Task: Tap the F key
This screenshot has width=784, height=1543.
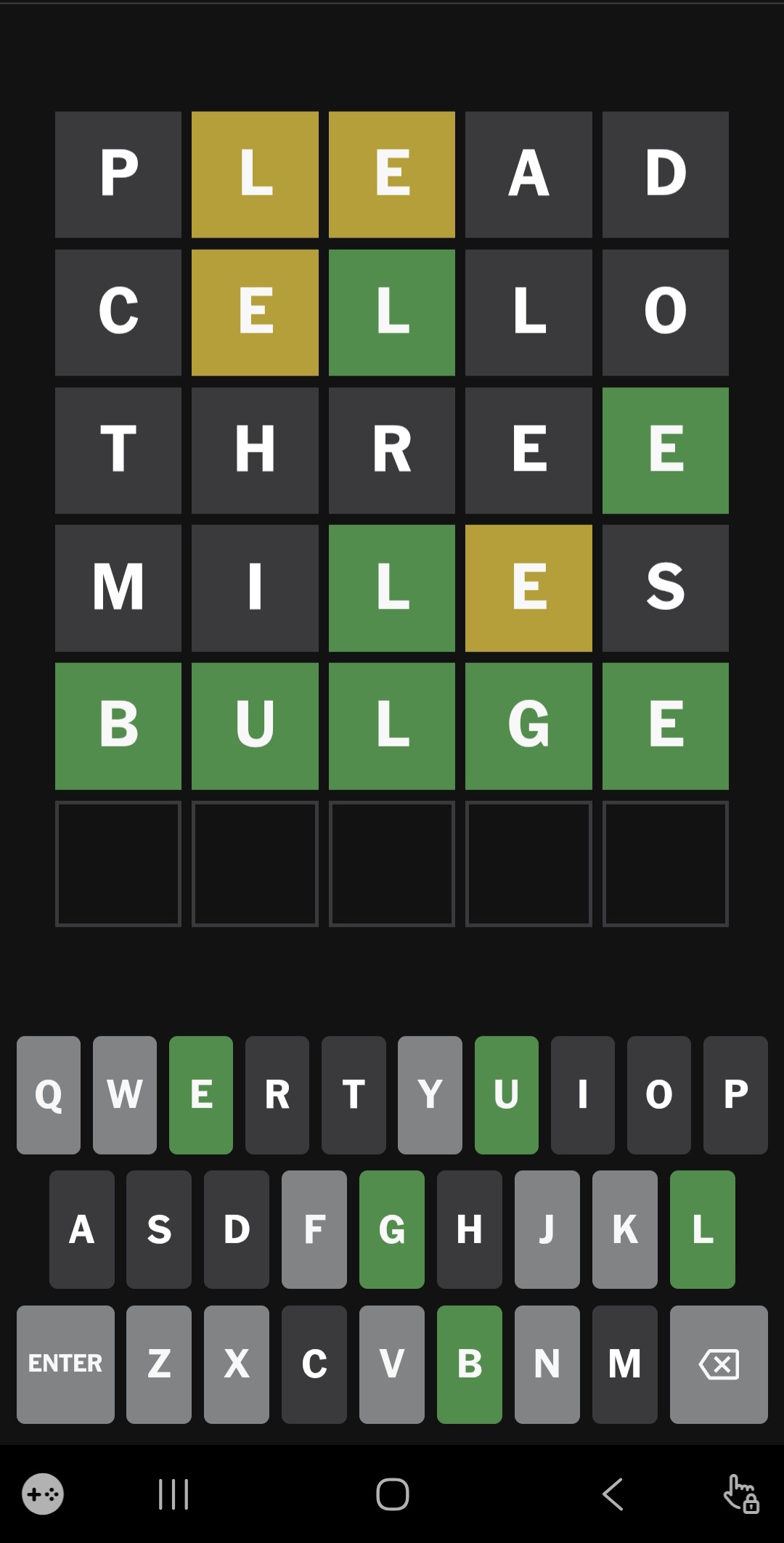Action: 314,1229
